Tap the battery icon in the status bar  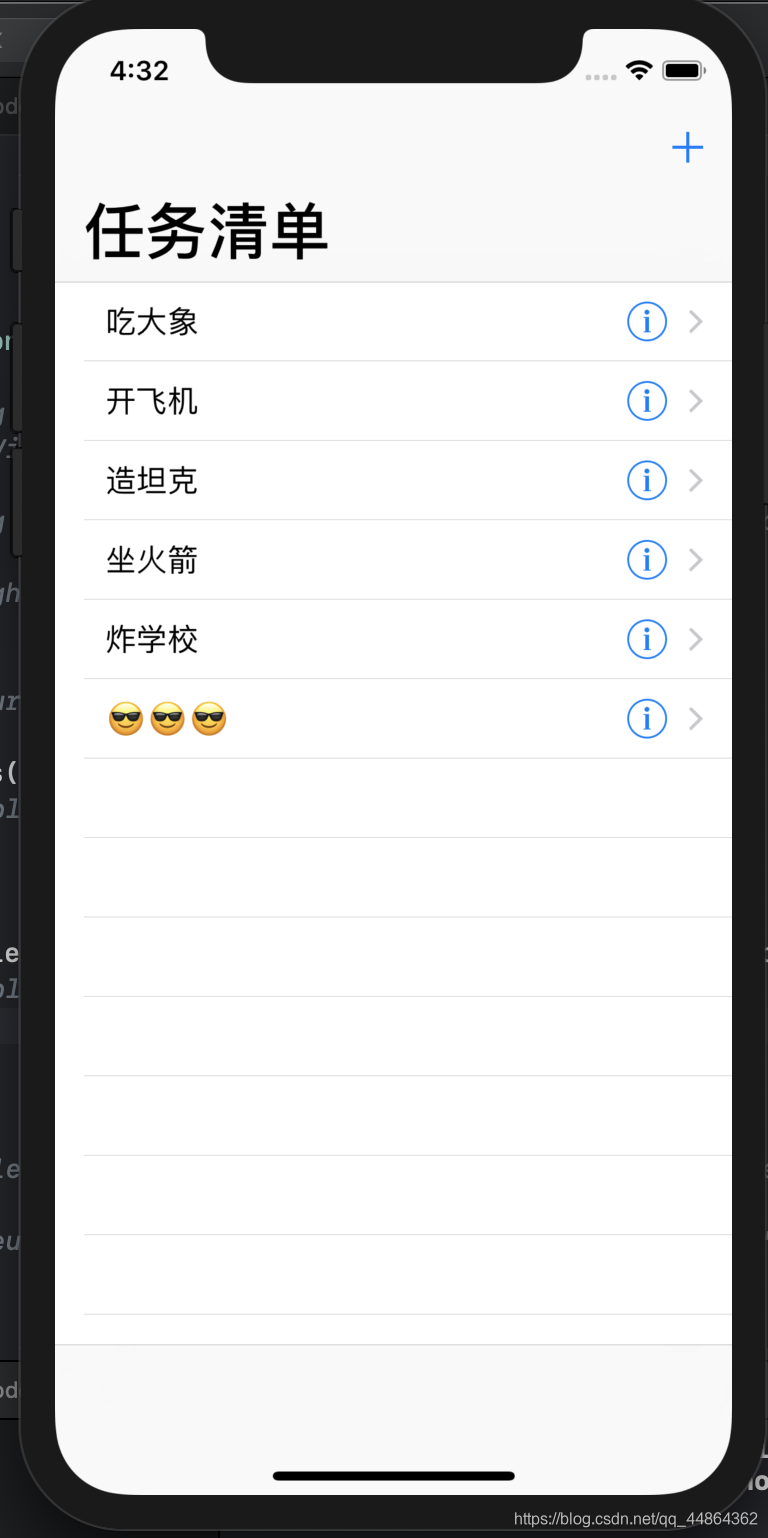pyautogui.click(x=685, y=70)
